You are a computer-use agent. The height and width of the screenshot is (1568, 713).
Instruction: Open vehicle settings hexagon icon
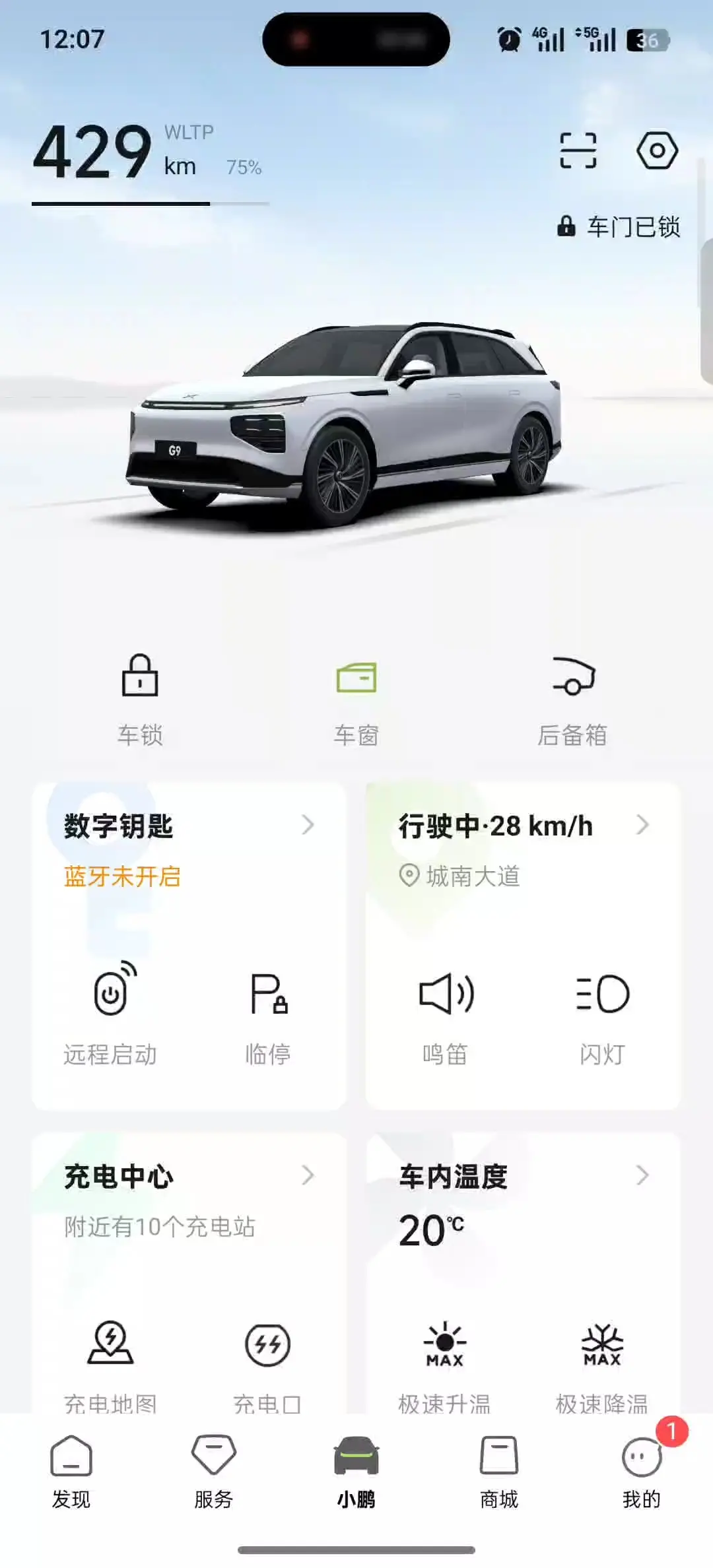tap(657, 150)
